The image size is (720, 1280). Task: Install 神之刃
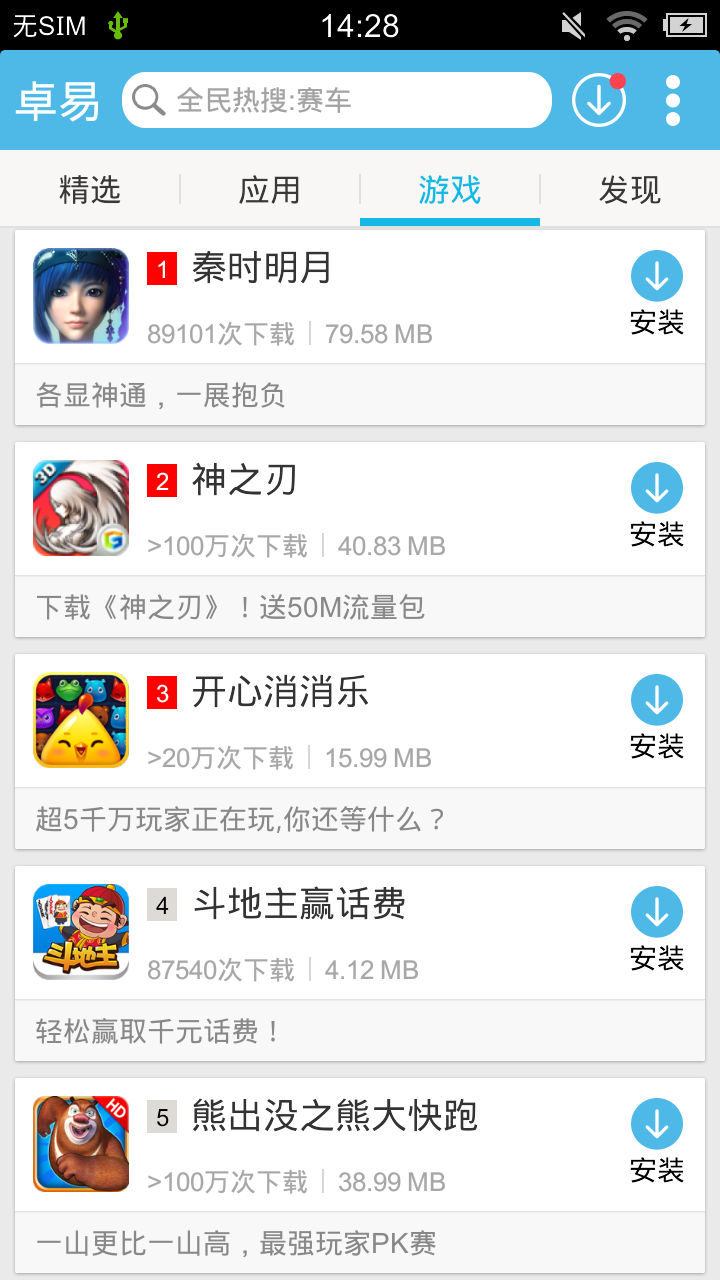pos(657,506)
